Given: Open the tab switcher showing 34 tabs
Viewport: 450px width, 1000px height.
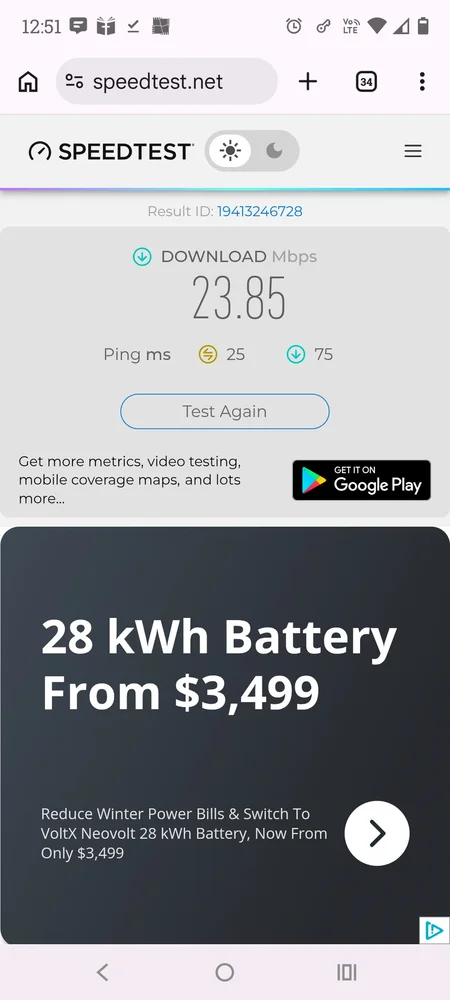Looking at the screenshot, I should pyautogui.click(x=366, y=82).
